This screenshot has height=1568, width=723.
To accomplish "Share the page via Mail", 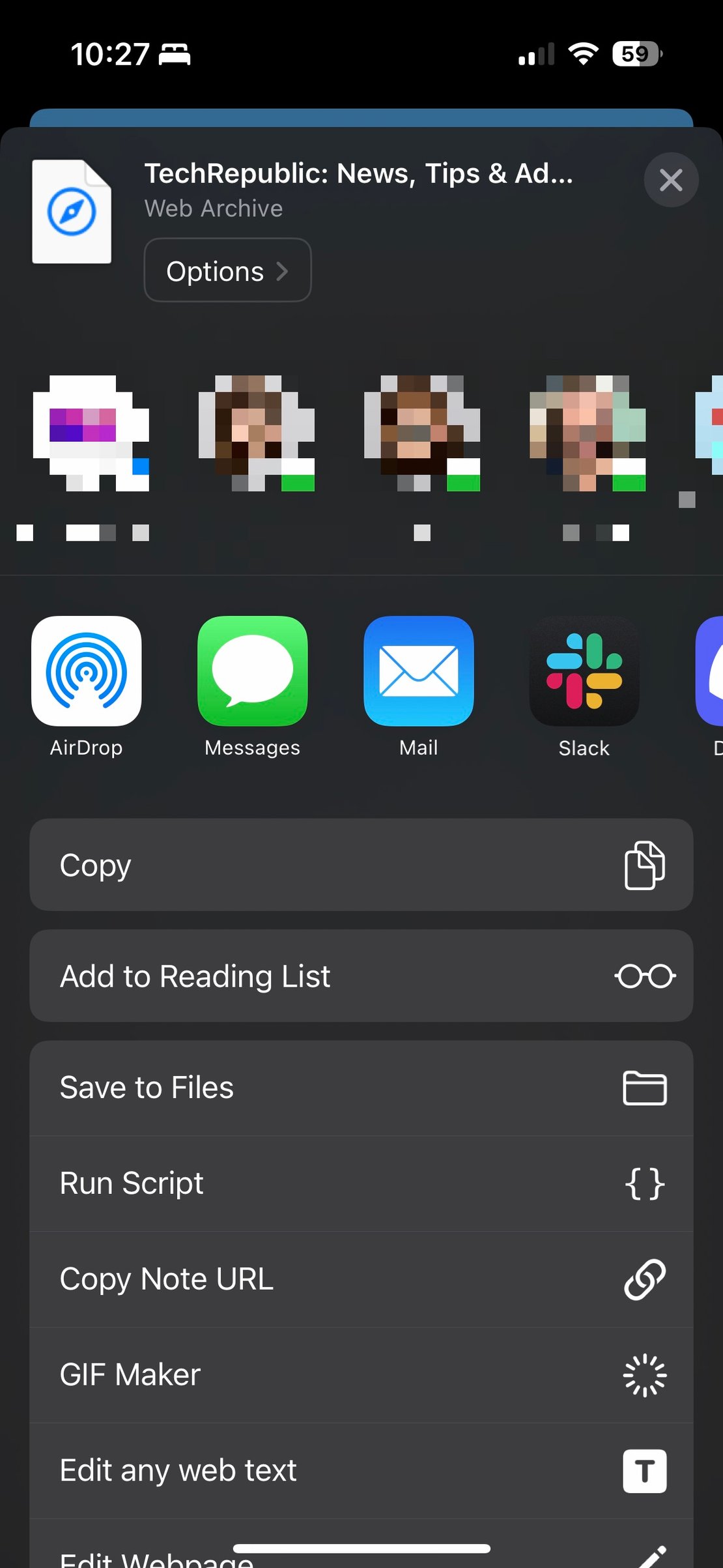I will pos(419,672).
